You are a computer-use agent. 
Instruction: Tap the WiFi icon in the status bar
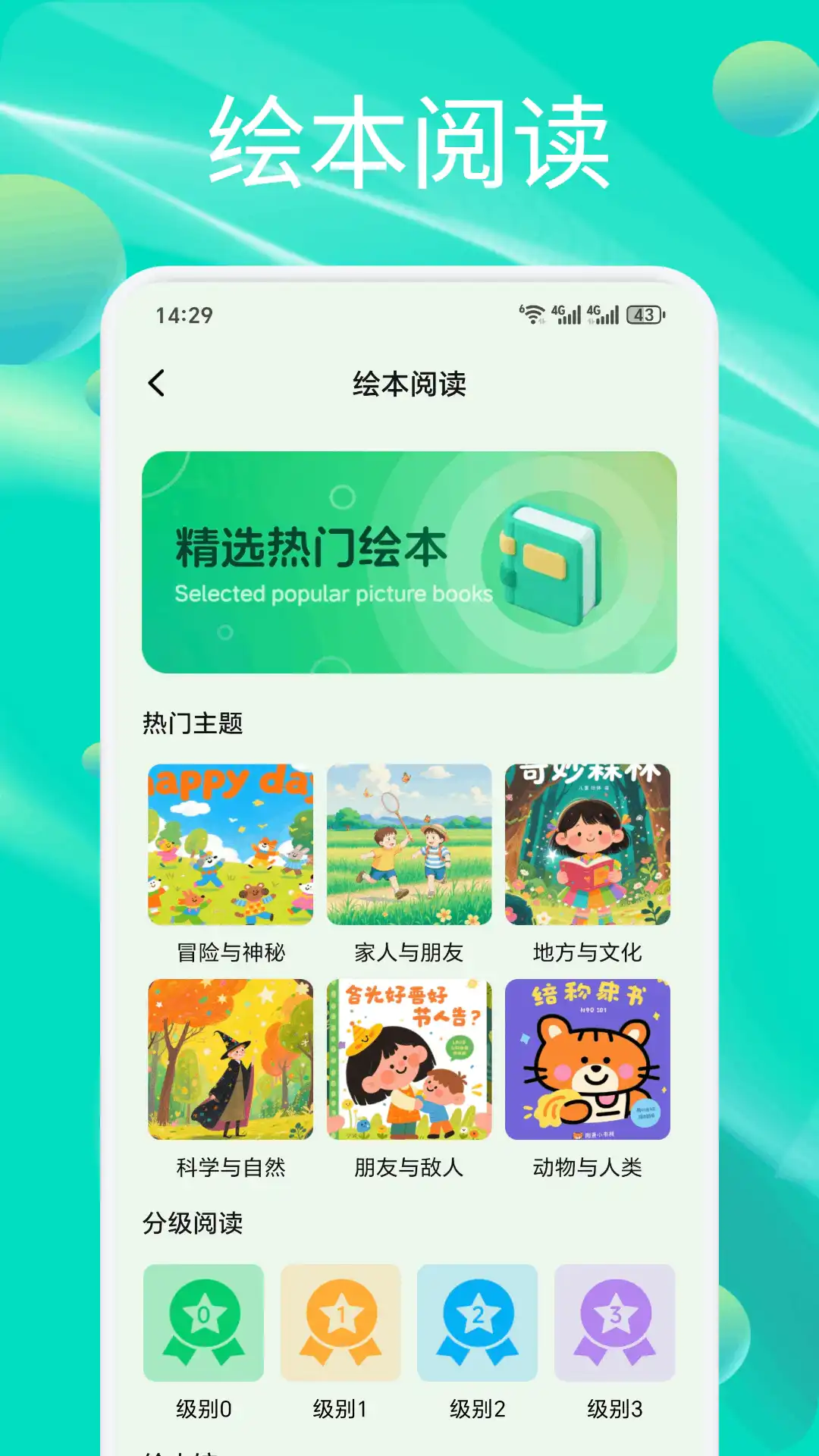click(536, 311)
